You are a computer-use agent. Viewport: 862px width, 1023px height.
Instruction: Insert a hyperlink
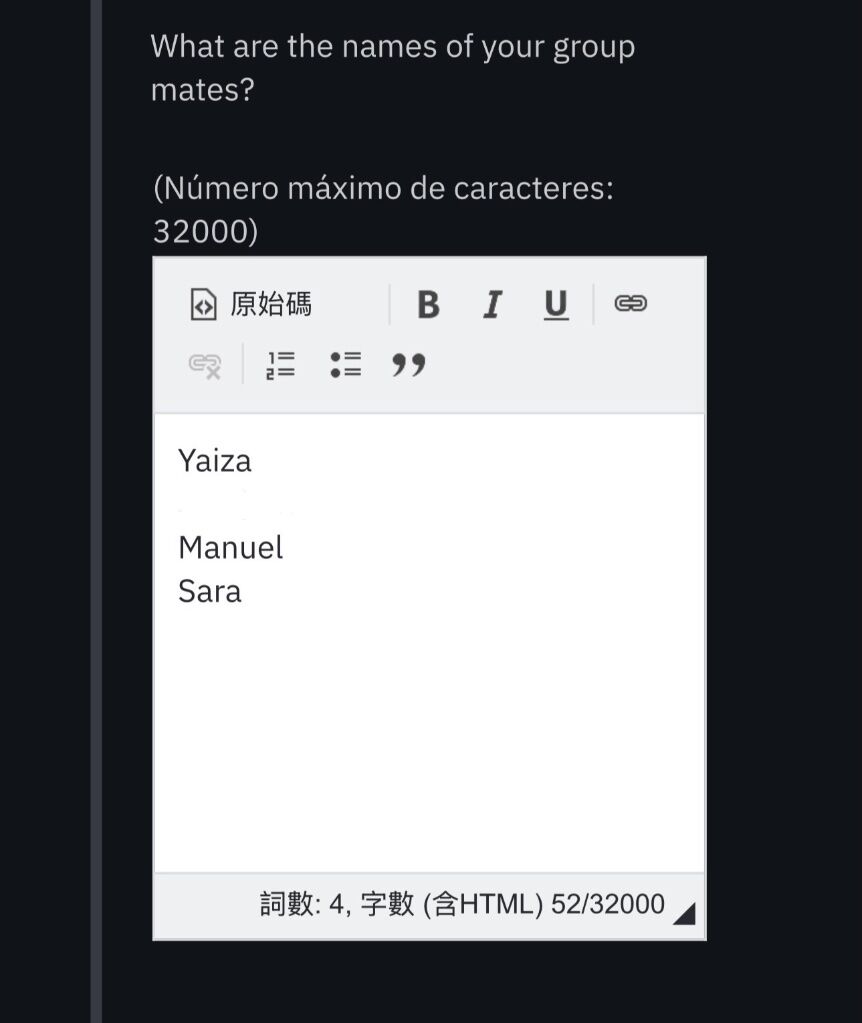tap(630, 304)
